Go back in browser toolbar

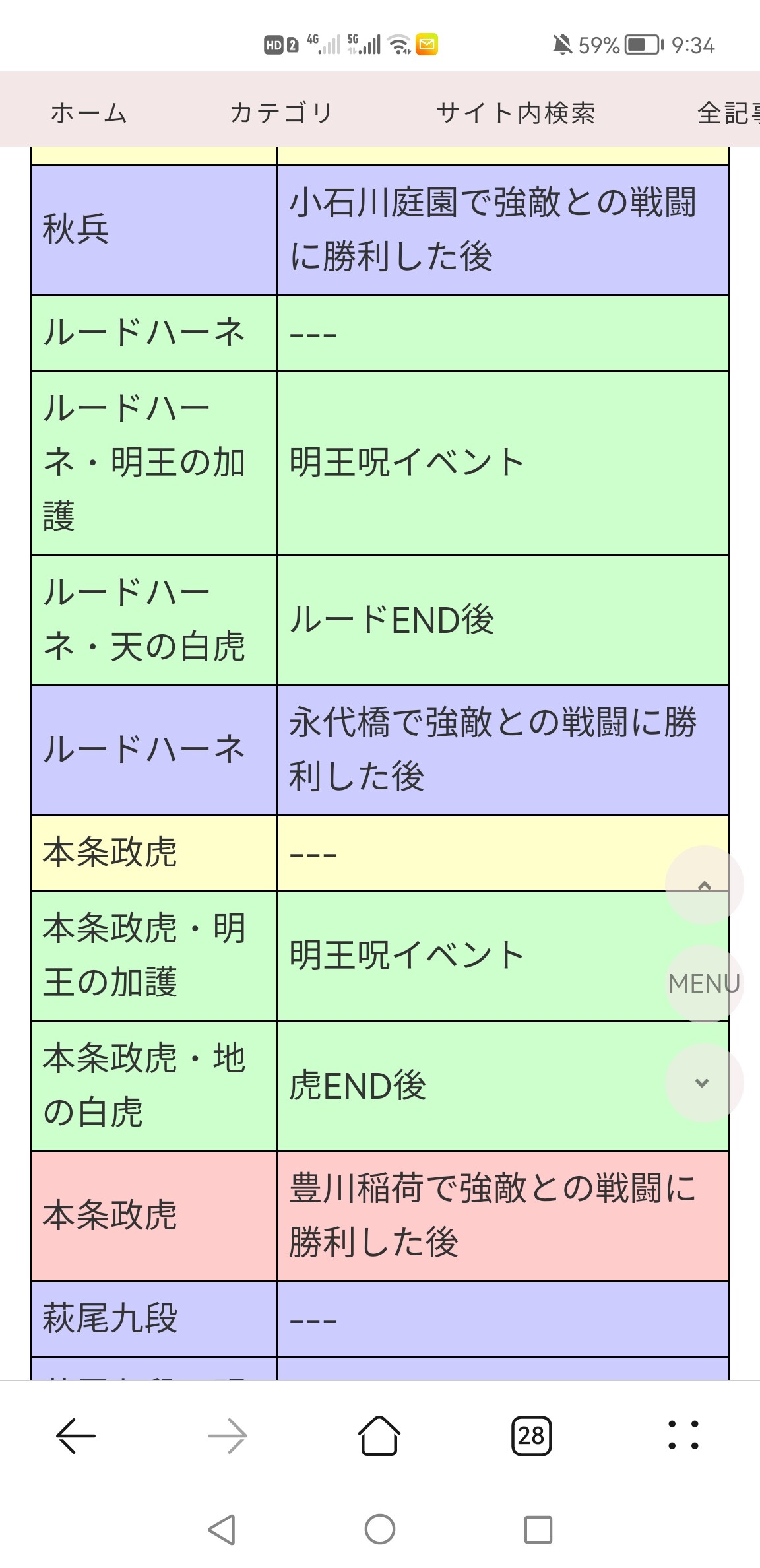(76, 1435)
